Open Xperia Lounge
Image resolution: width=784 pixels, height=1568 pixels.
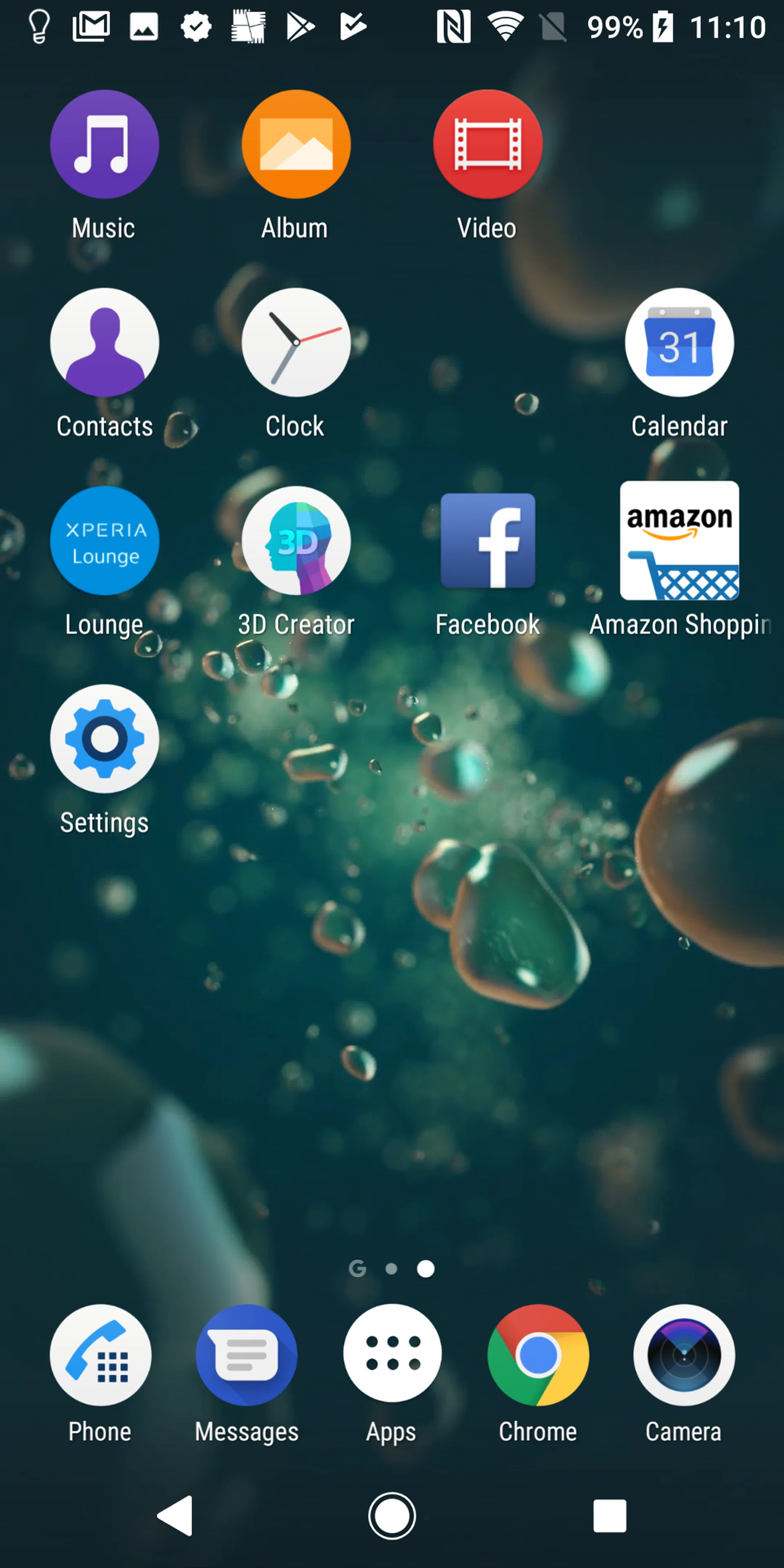(x=104, y=541)
